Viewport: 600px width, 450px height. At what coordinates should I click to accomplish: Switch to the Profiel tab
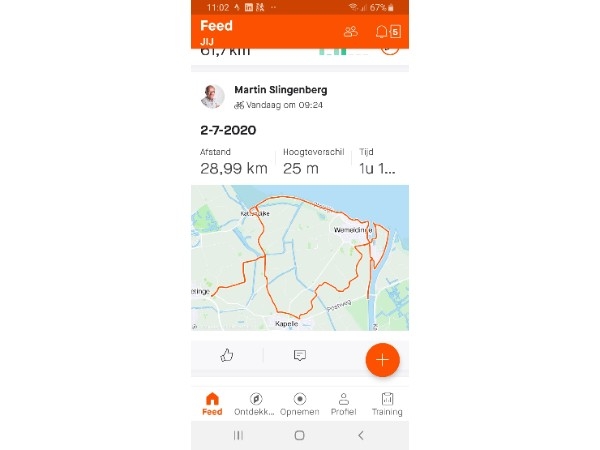(x=343, y=404)
